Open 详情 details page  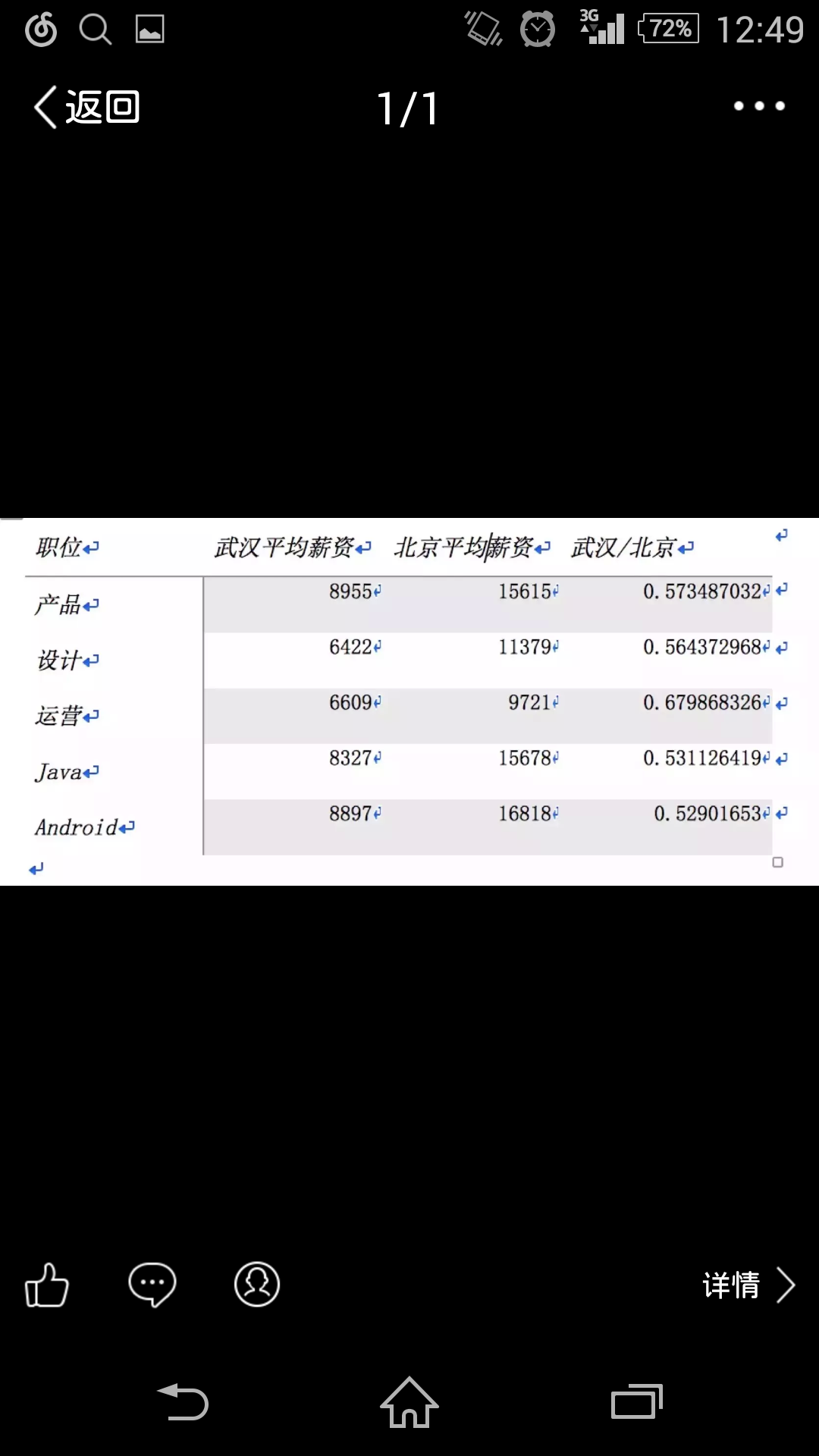coord(748,1285)
